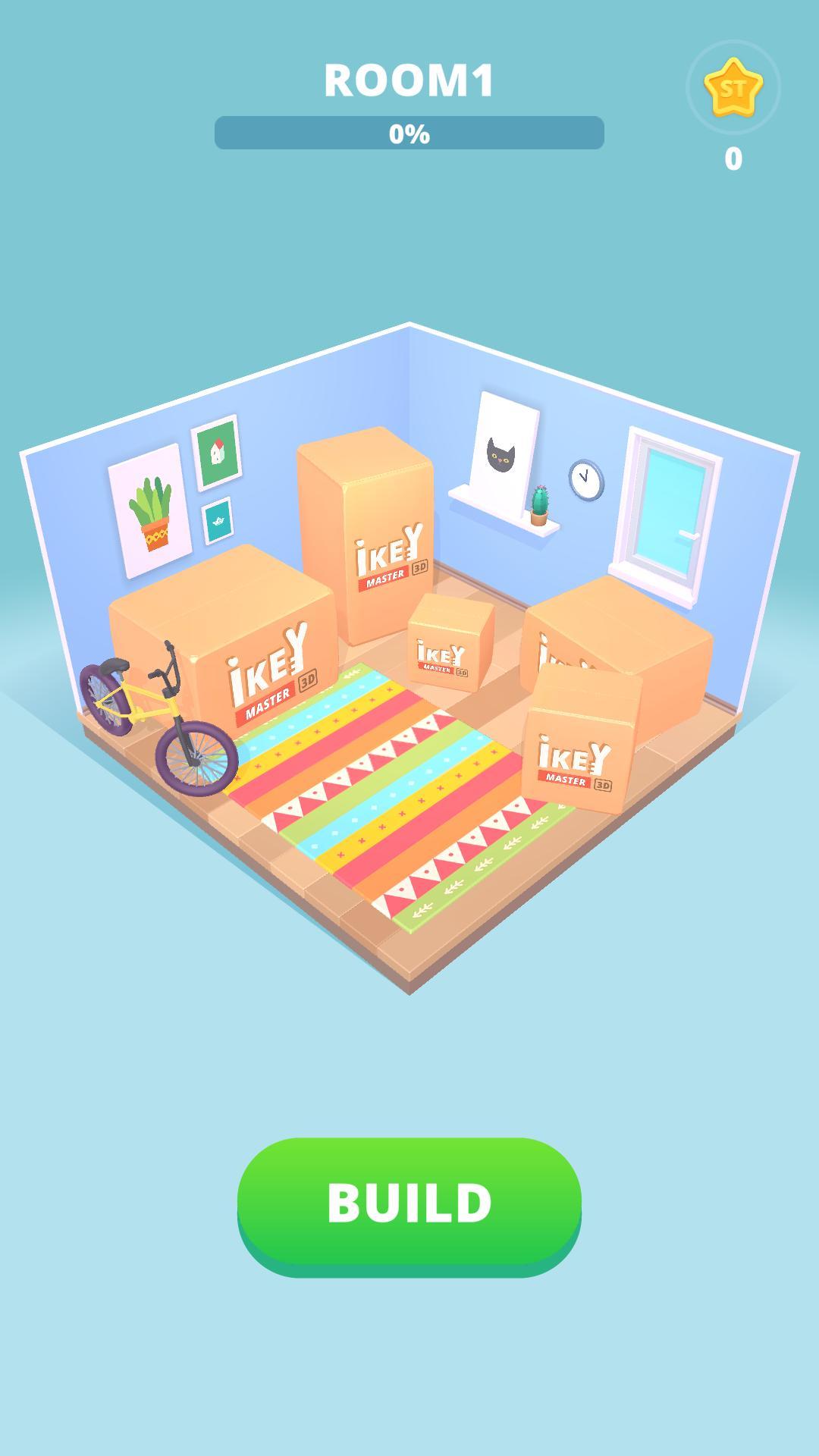Tap the green BUILD button
The image size is (819, 1456).
pos(409,1203)
